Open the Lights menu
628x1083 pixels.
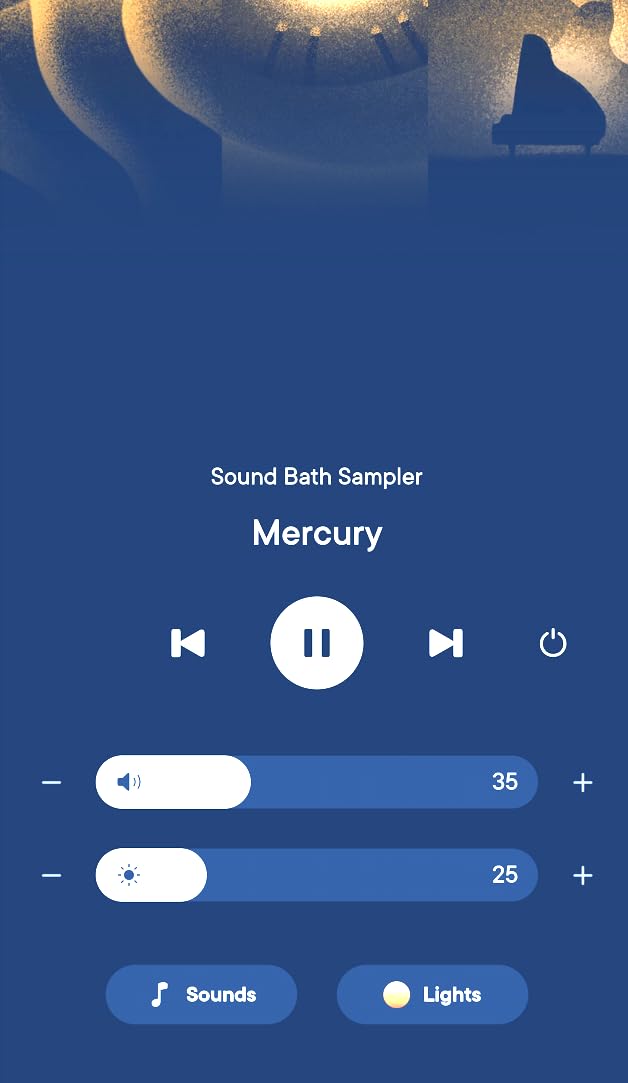coord(432,995)
